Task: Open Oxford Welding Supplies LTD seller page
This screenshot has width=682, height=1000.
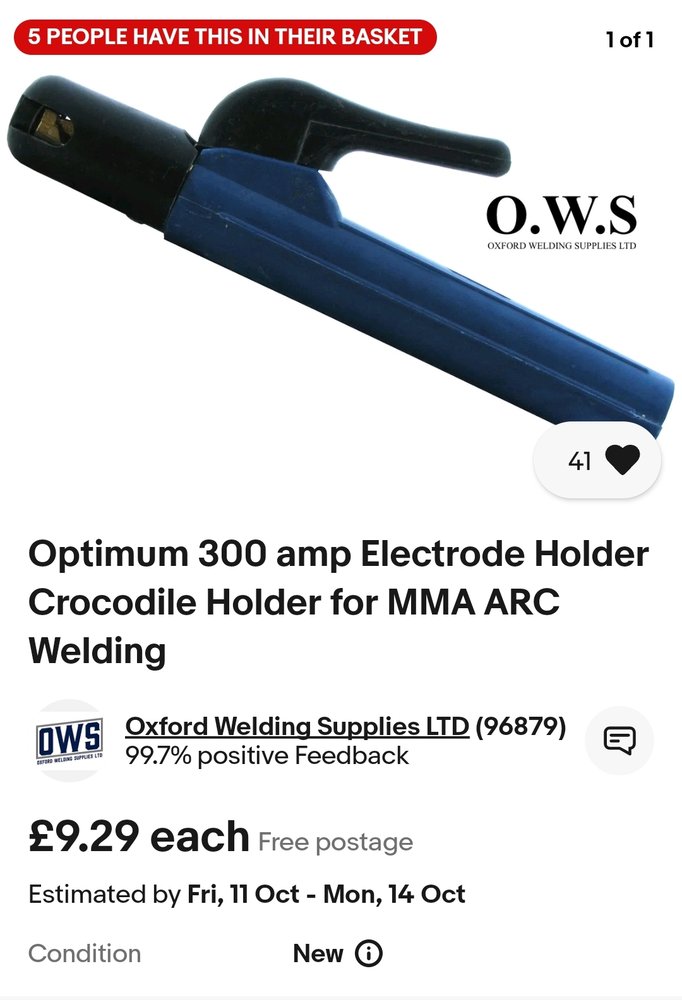Action: 297,726
